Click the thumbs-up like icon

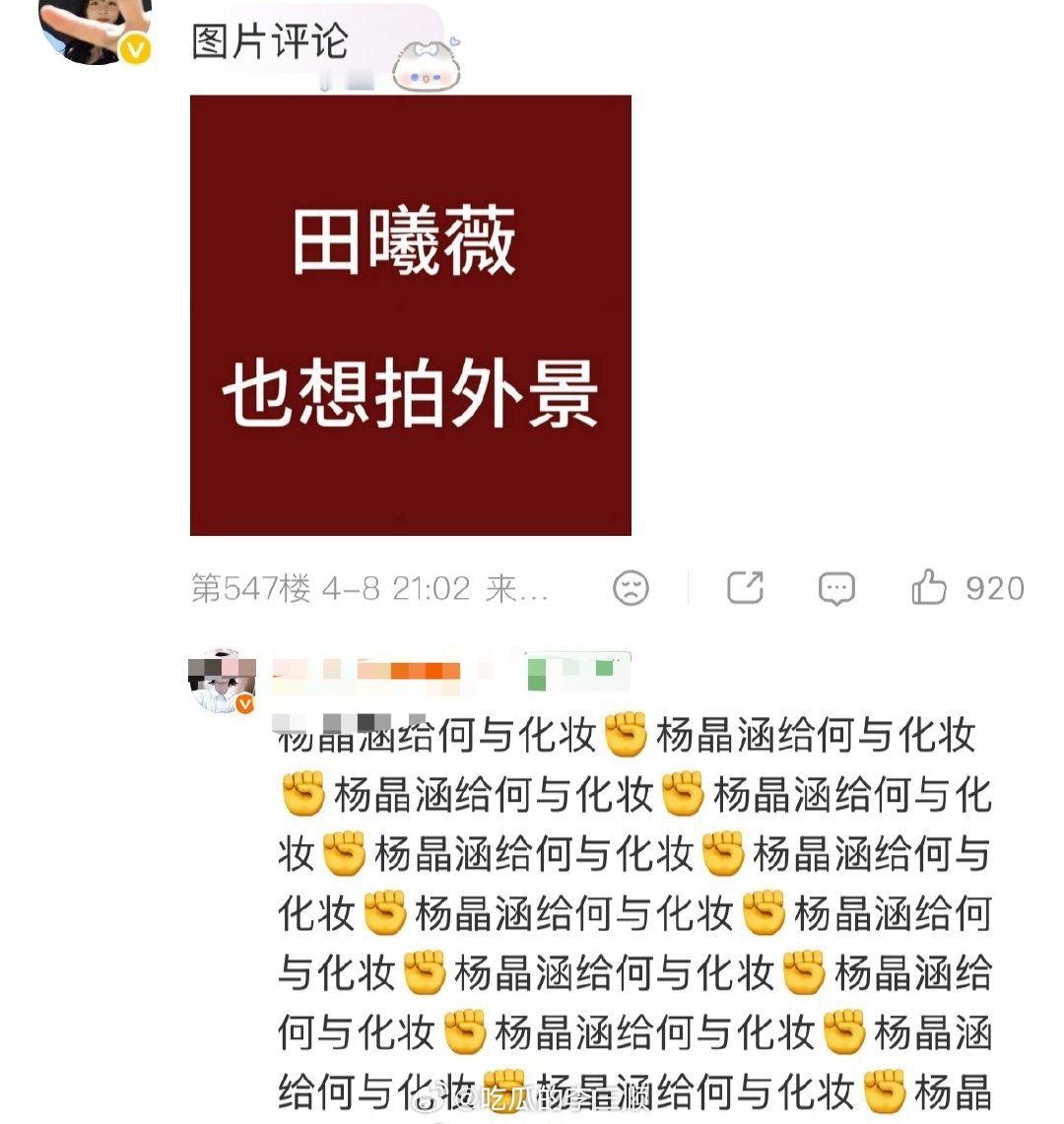tap(927, 583)
